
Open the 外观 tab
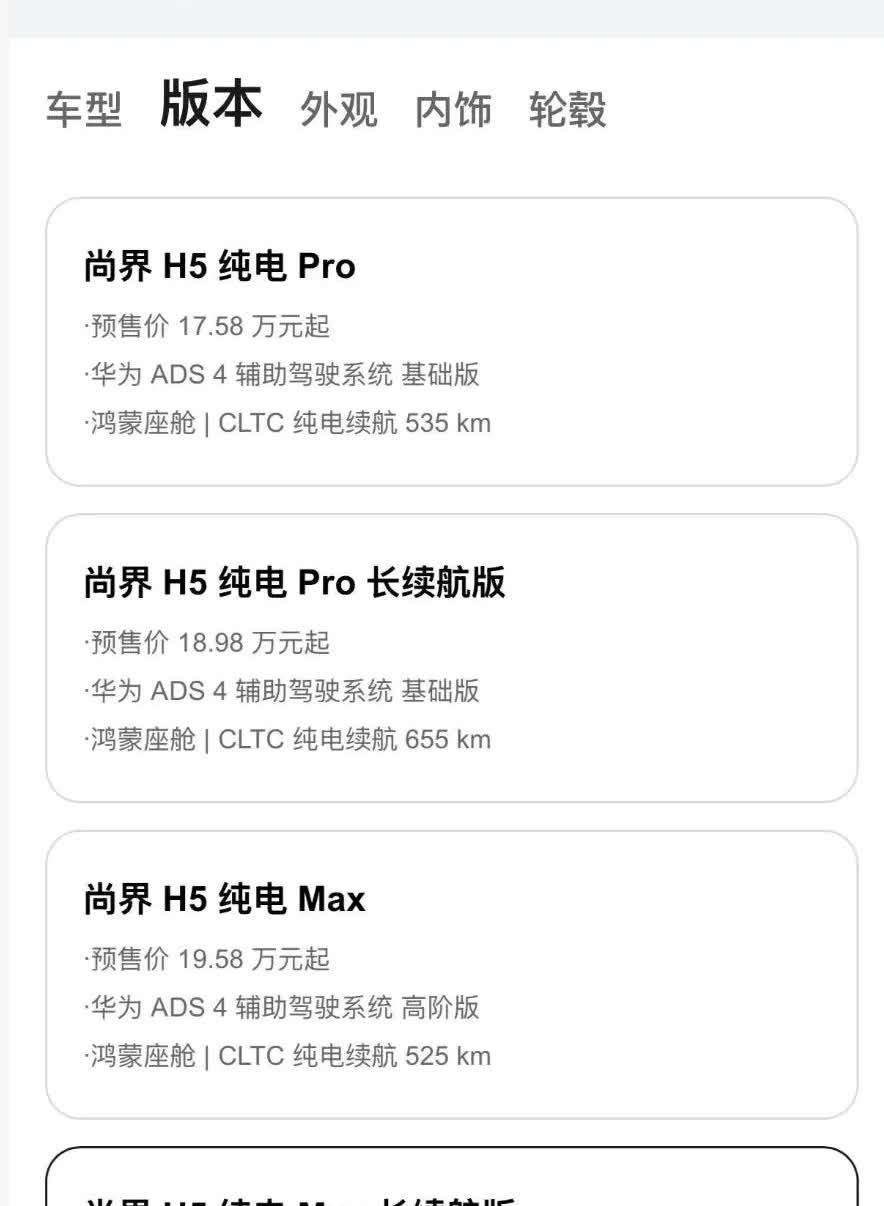(339, 109)
